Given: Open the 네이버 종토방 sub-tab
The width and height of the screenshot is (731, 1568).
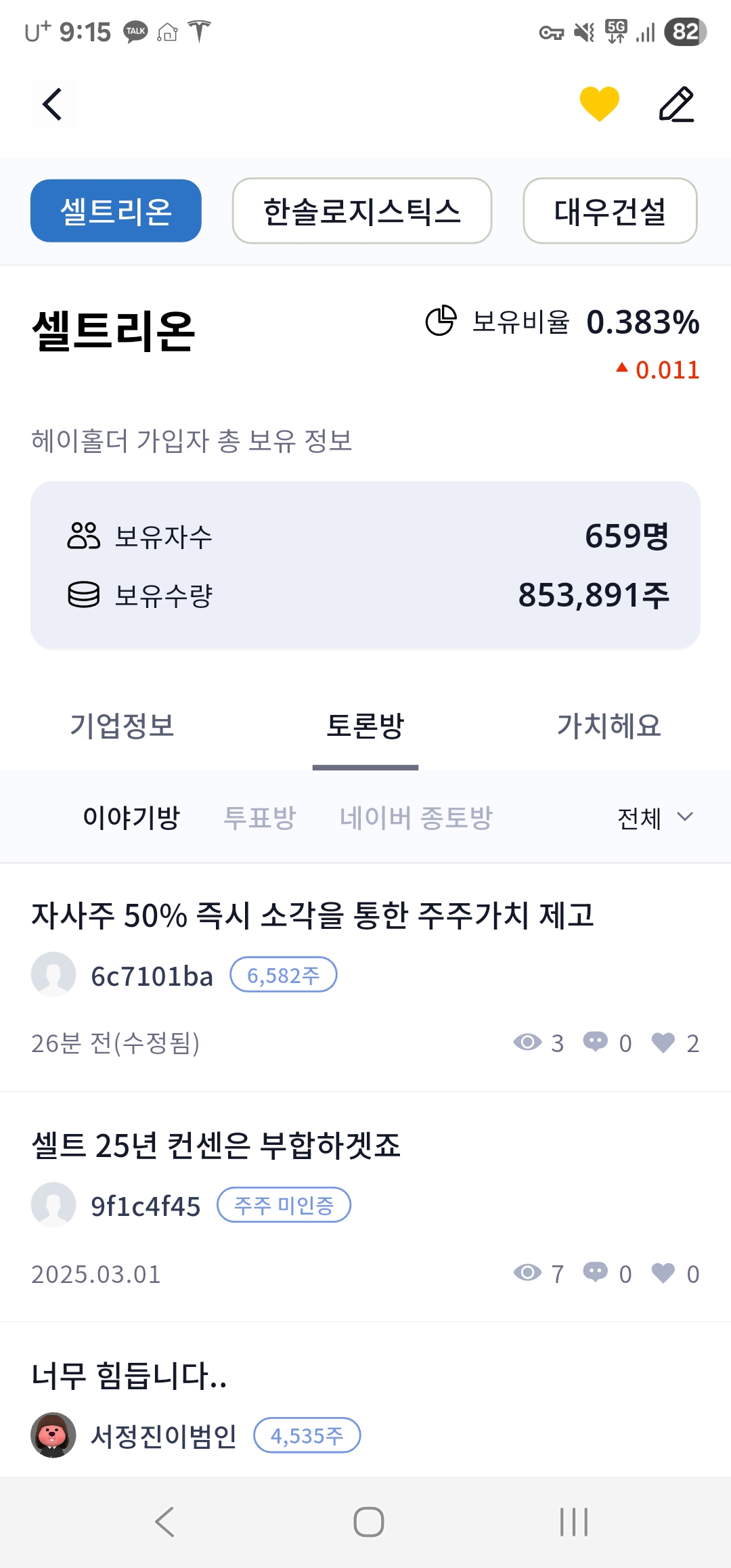Looking at the screenshot, I should (416, 817).
